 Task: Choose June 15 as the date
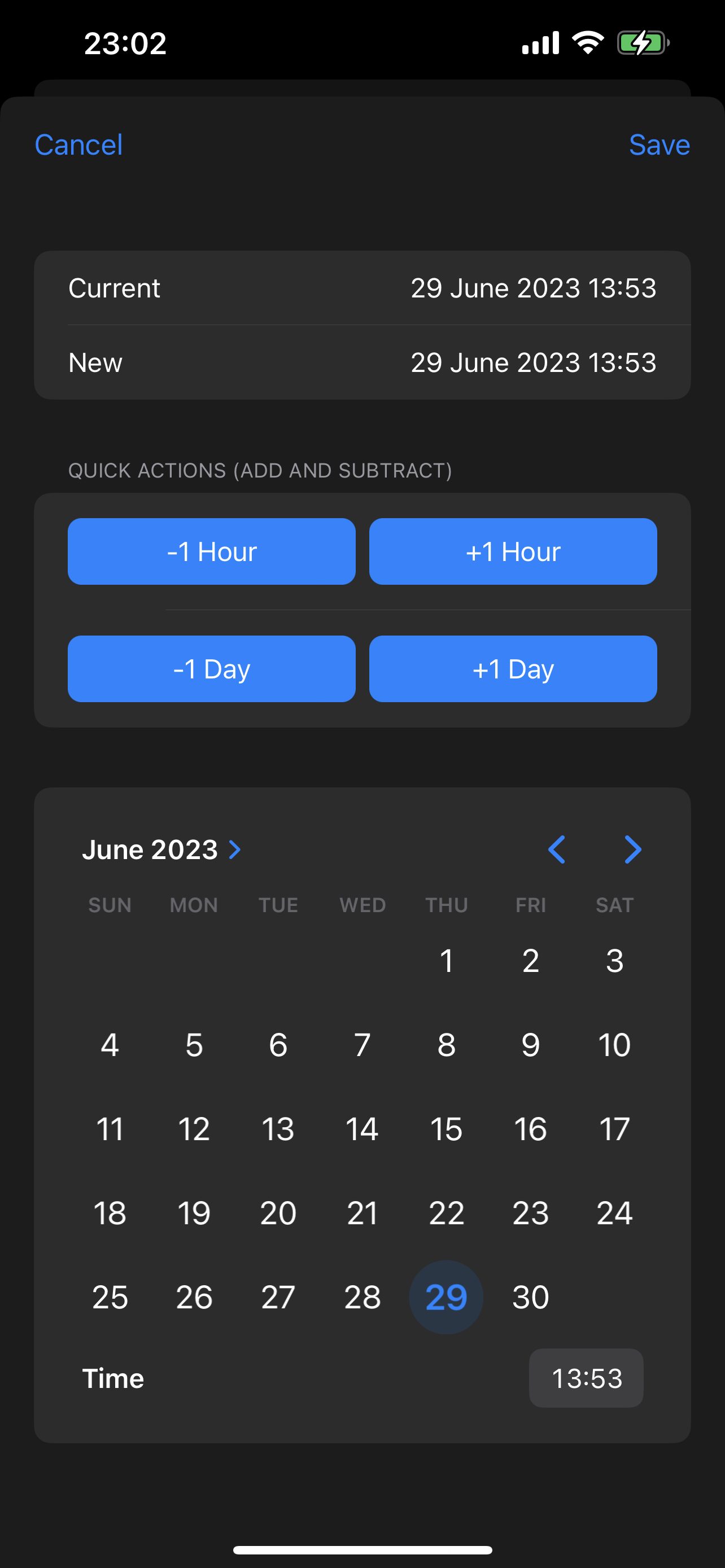(x=446, y=1129)
